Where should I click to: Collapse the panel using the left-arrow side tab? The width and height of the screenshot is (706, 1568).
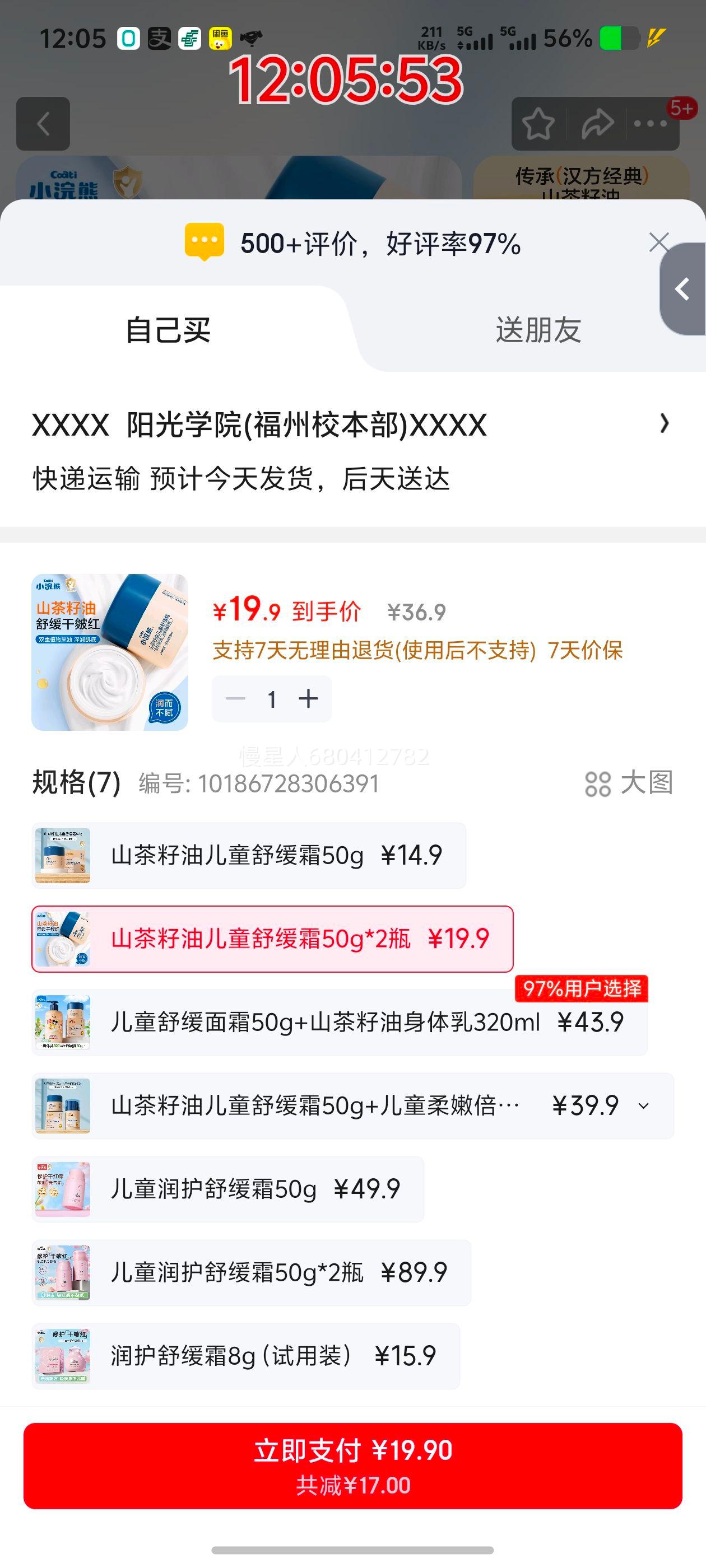(x=682, y=290)
